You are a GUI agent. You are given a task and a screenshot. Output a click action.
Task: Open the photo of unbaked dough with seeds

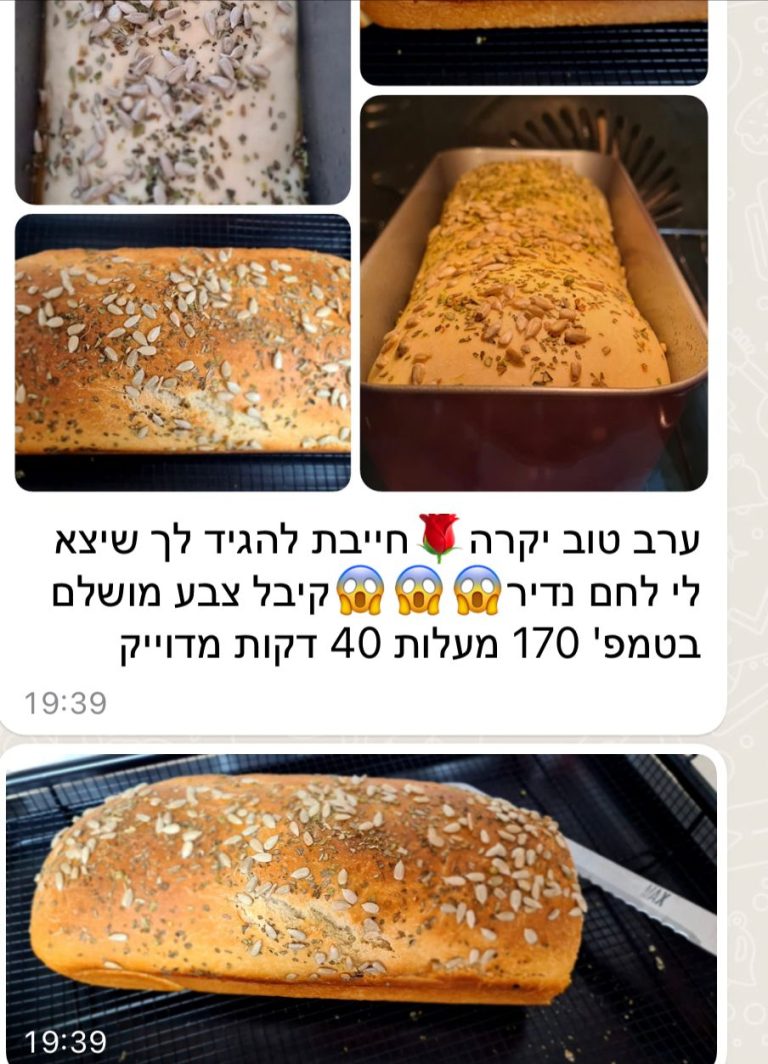182,100
